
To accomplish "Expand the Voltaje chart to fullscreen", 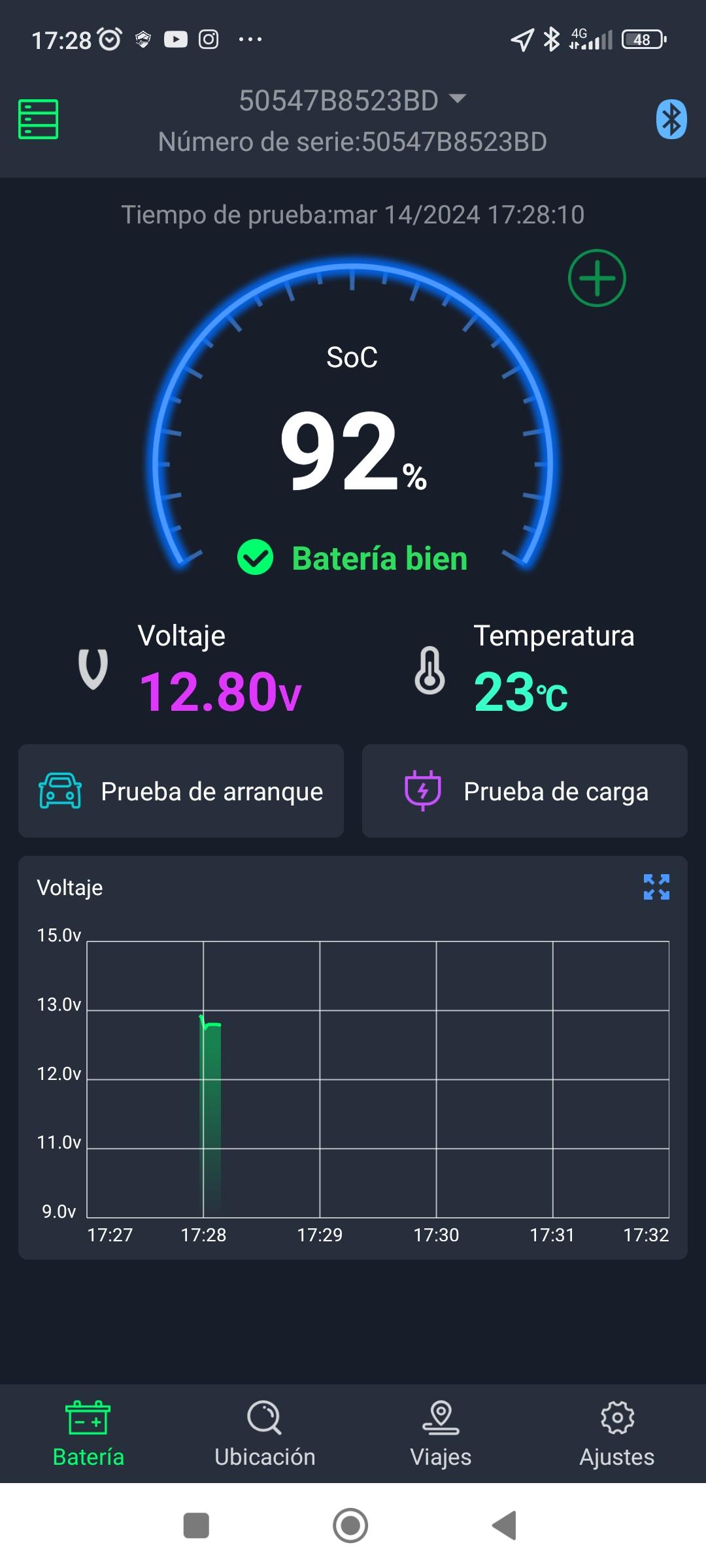I will tap(656, 887).
